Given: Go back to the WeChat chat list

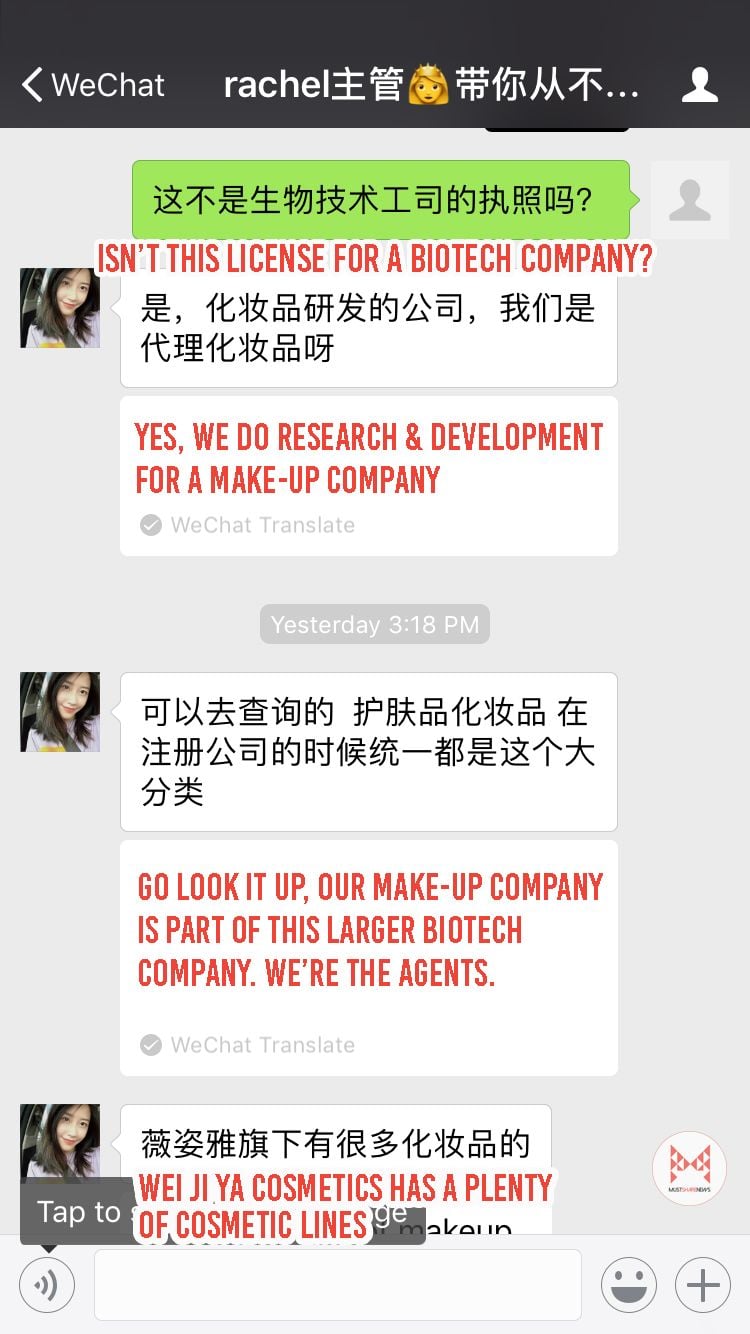Looking at the screenshot, I should click(92, 85).
